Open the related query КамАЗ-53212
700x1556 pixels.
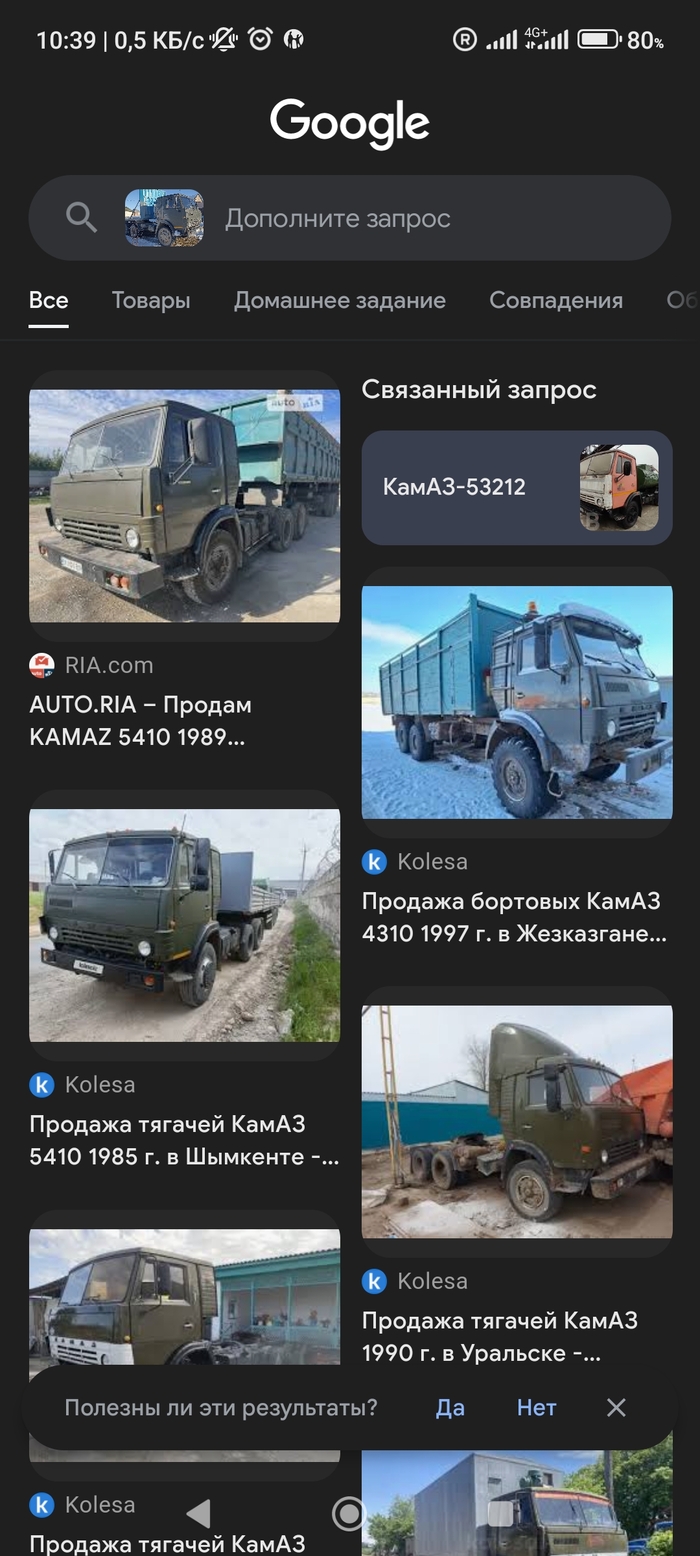(x=516, y=488)
